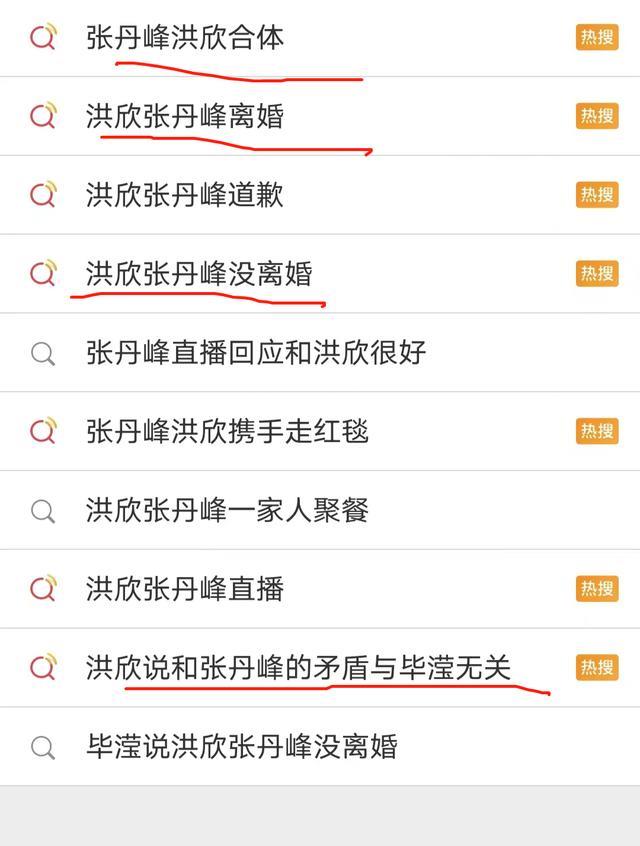Open suggestion 张丹峰洪欣合体
640x846 pixels.
(x=185, y=38)
